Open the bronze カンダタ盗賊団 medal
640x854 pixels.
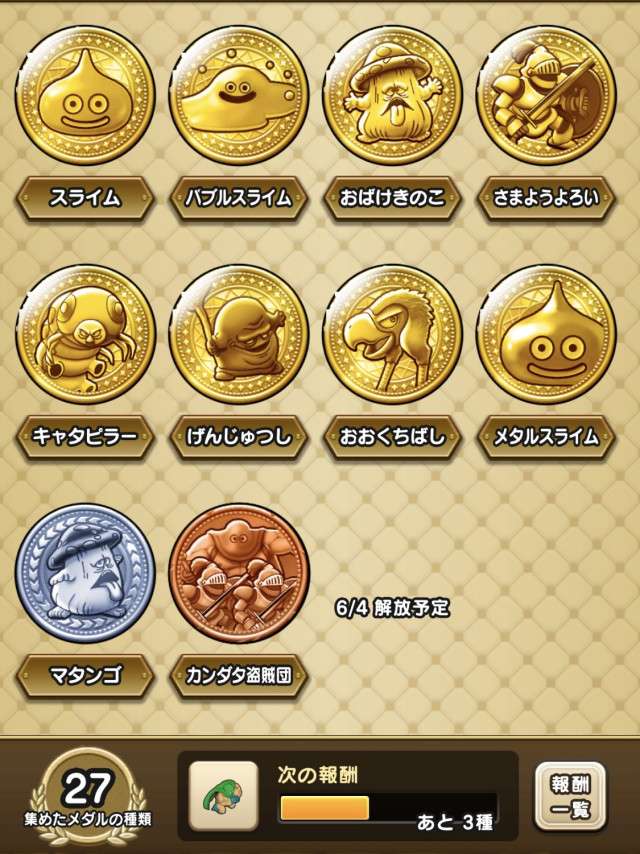[239, 574]
